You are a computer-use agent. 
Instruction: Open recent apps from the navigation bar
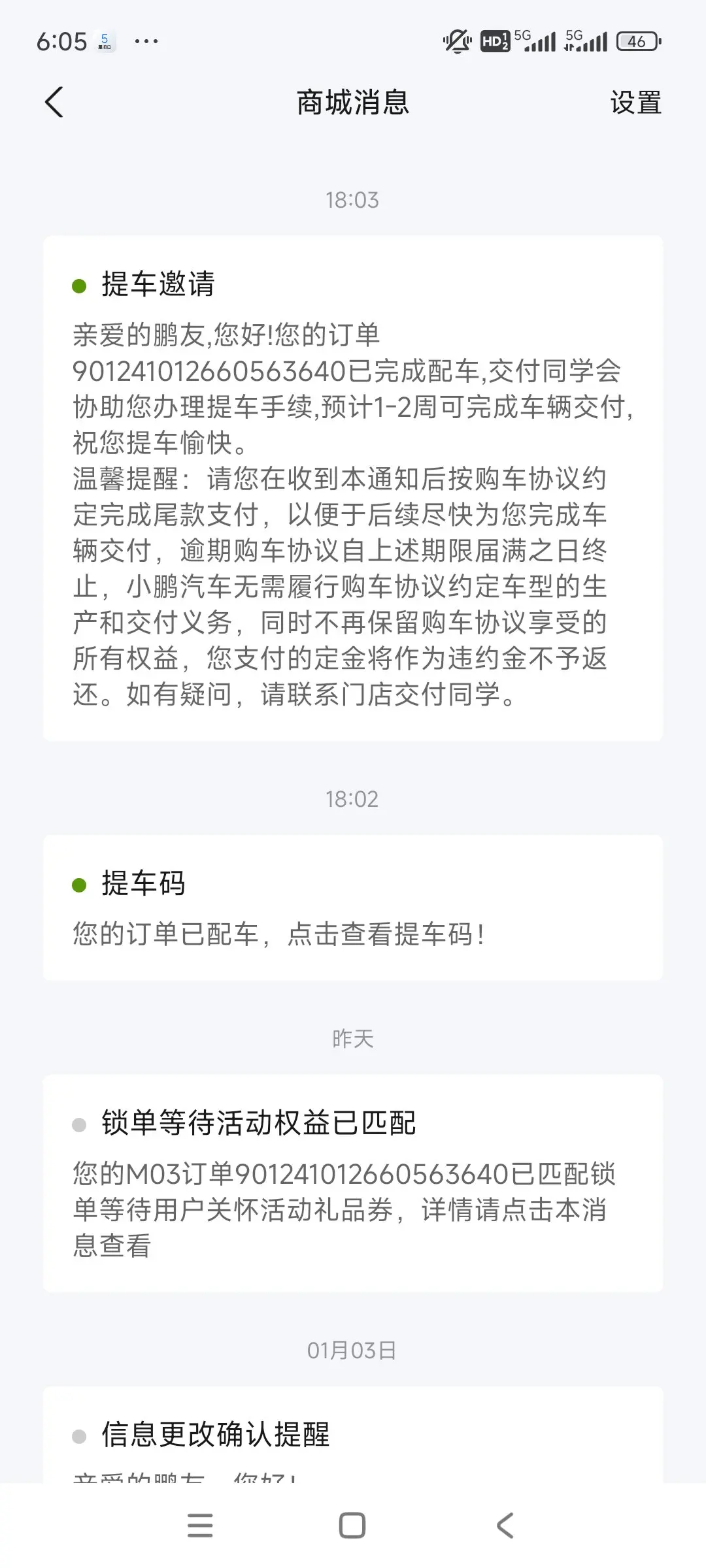coord(200,1526)
